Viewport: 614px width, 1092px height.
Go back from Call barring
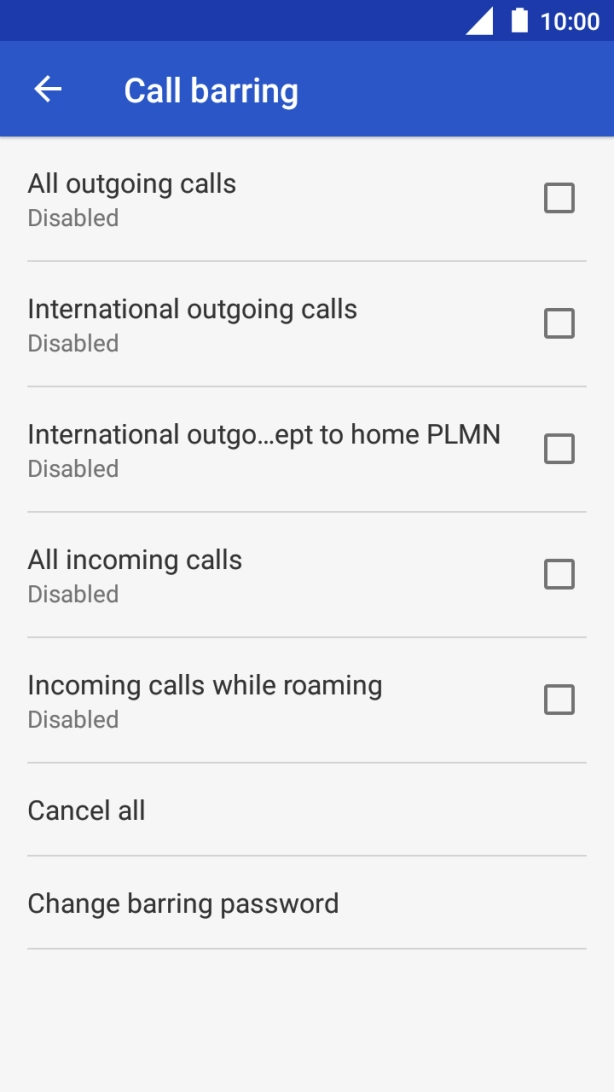pos(48,90)
